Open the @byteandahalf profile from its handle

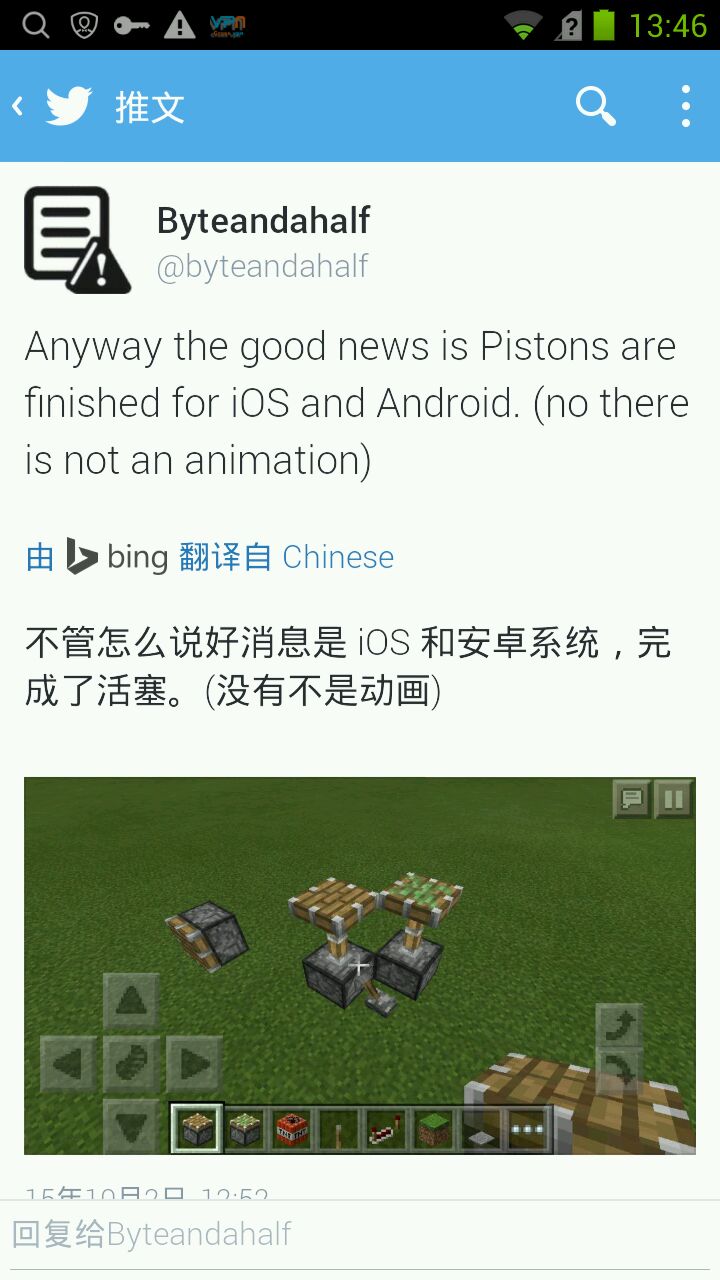(x=262, y=266)
